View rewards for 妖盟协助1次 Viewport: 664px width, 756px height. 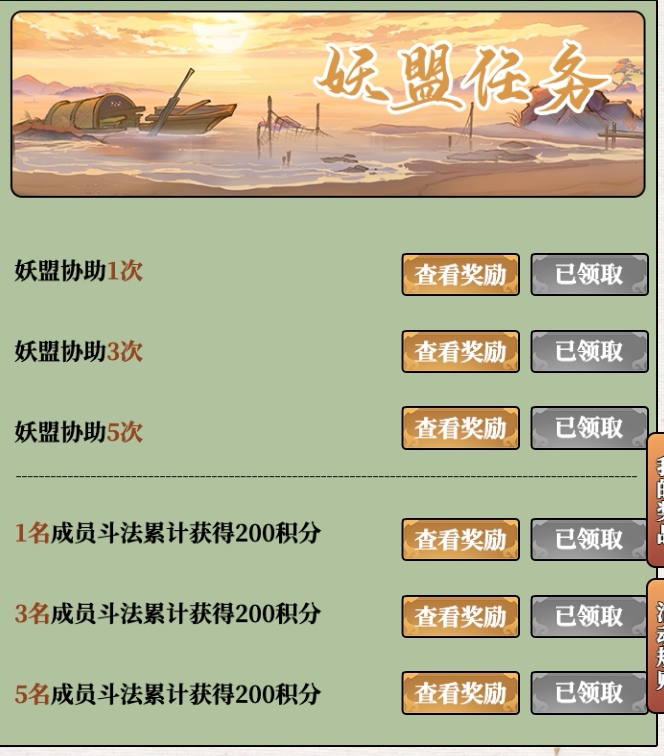pos(460,275)
